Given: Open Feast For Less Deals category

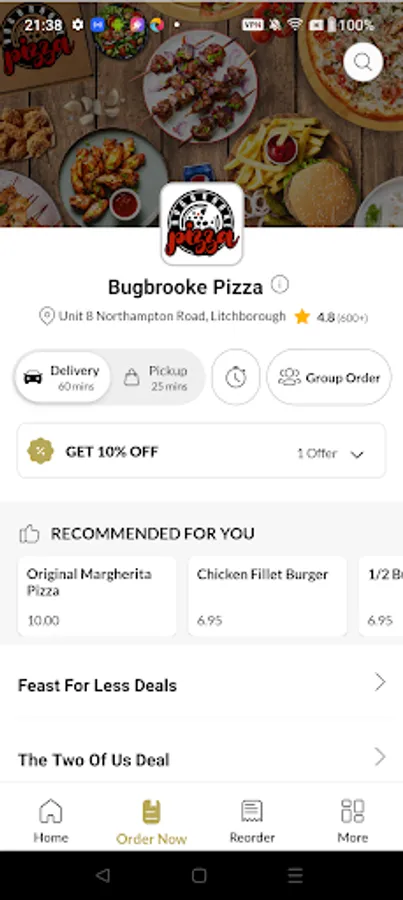Looking at the screenshot, I should click(202, 684).
